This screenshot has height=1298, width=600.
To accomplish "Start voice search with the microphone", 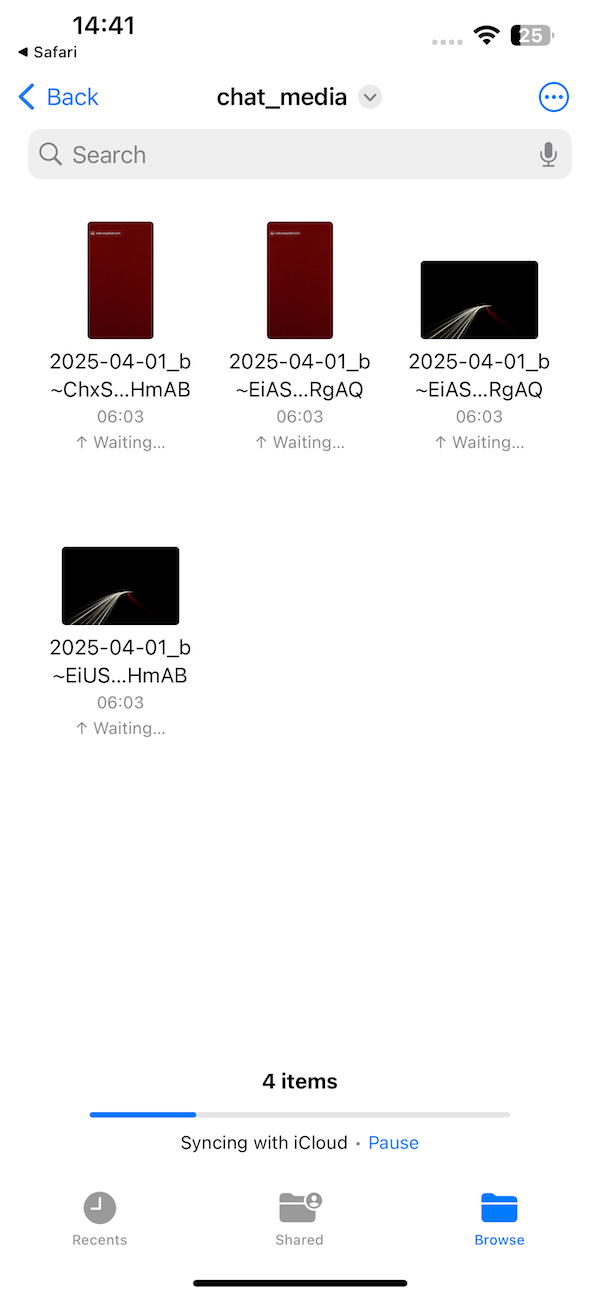I will [548, 155].
